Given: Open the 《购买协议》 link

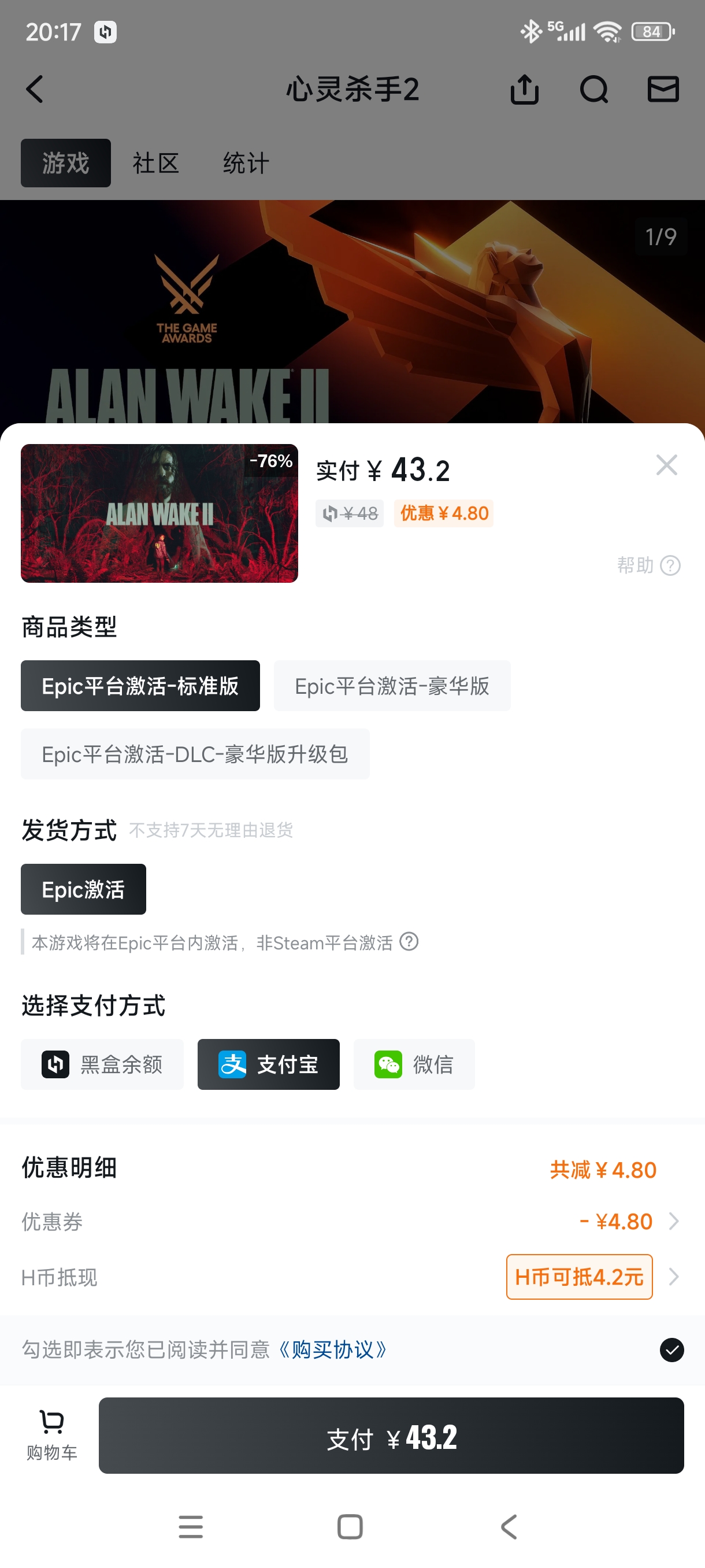Looking at the screenshot, I should point(333,1349).
